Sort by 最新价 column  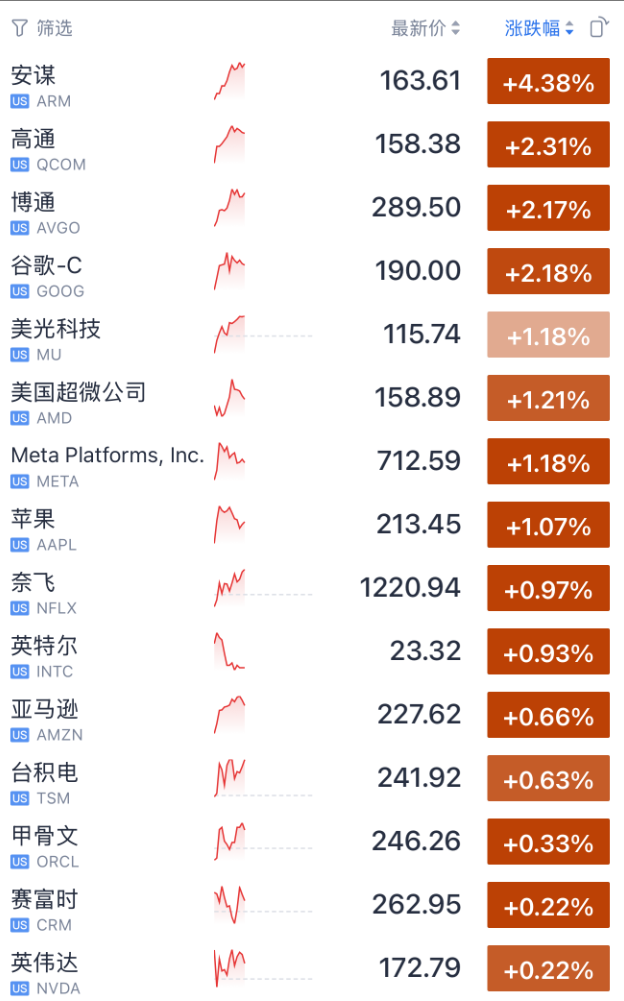coord(425,28)
